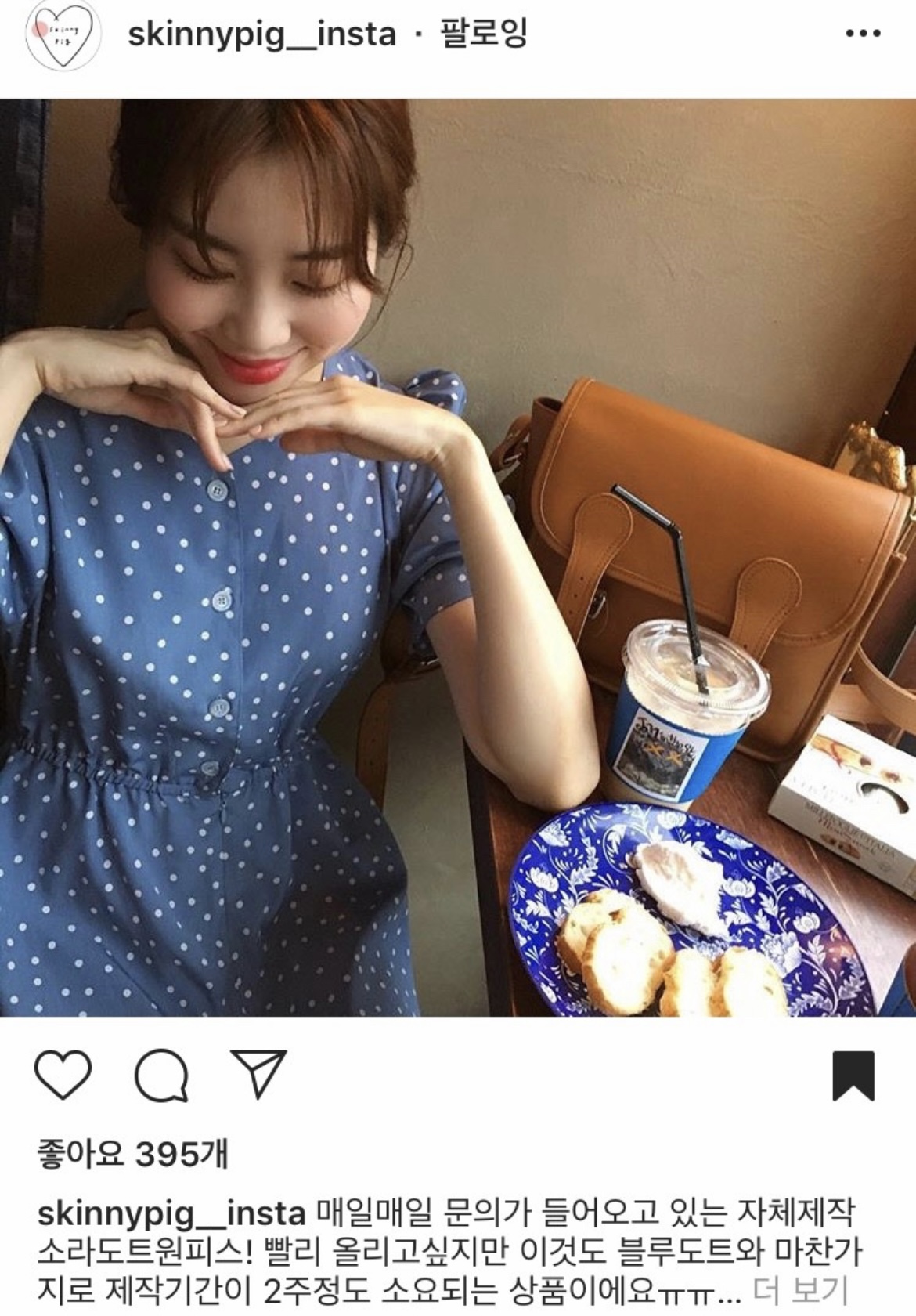Like the post with the heart icon

pos(63,1075)
